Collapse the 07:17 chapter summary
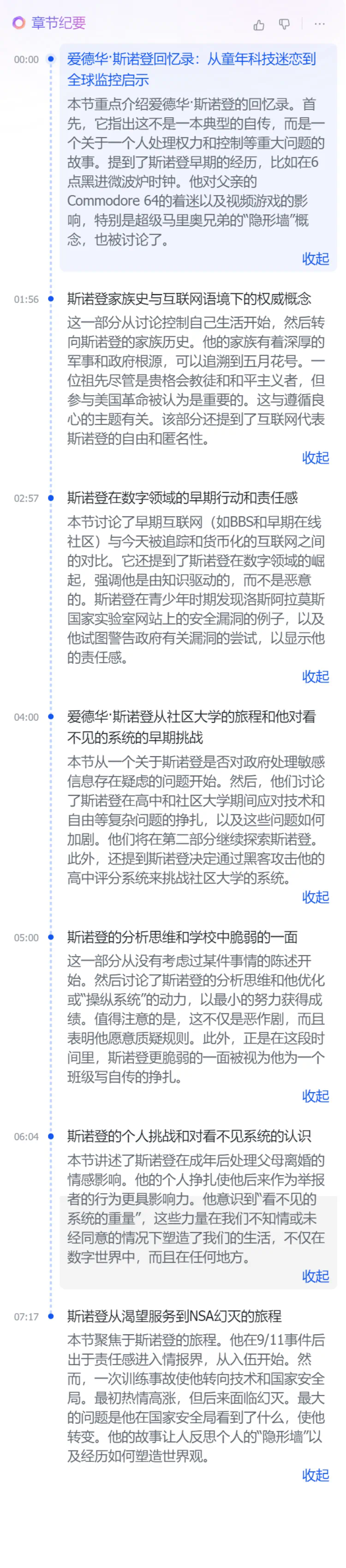346x1568 pixels. (x=316, y=1475)
